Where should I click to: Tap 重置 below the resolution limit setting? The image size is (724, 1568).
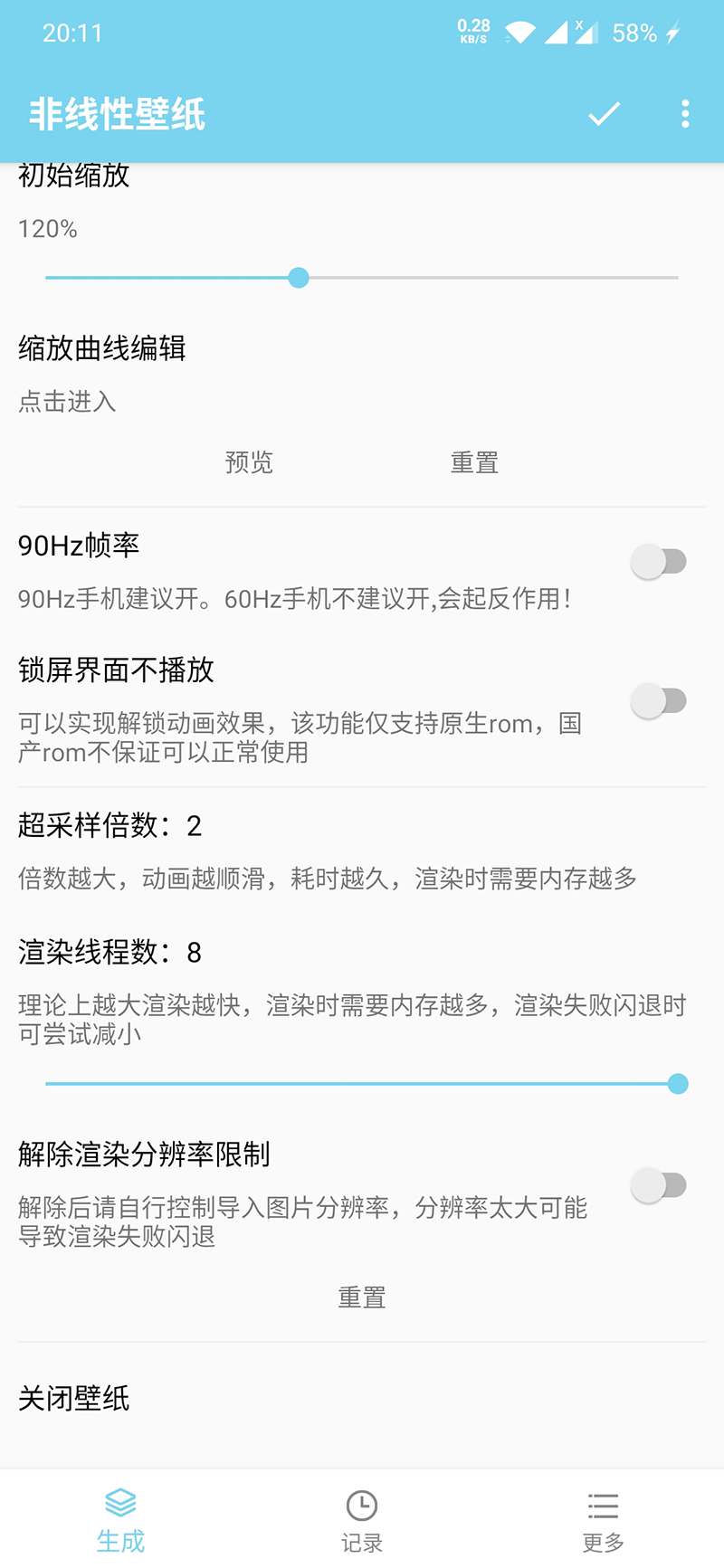(362, 1297)
